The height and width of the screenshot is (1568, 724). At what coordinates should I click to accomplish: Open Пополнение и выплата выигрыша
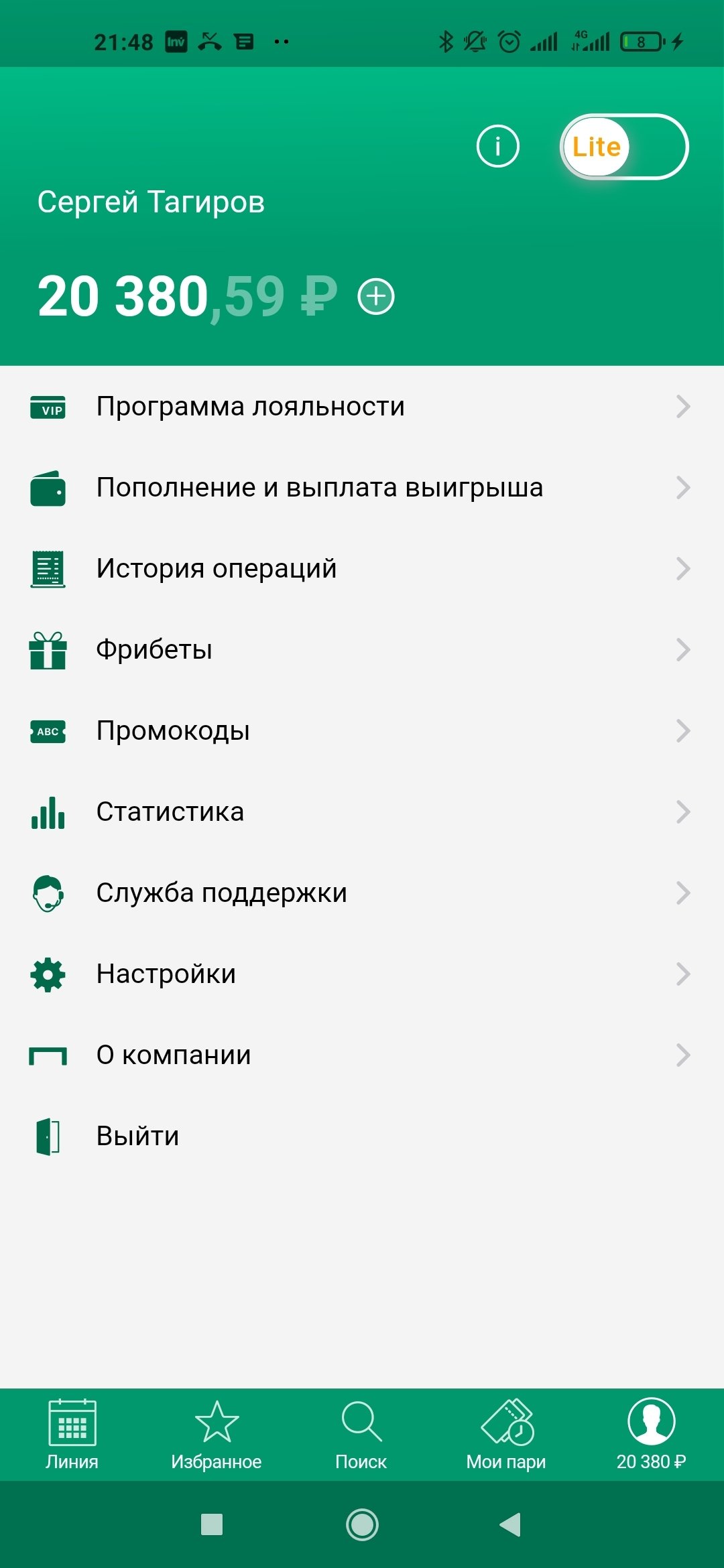point(362,488)
